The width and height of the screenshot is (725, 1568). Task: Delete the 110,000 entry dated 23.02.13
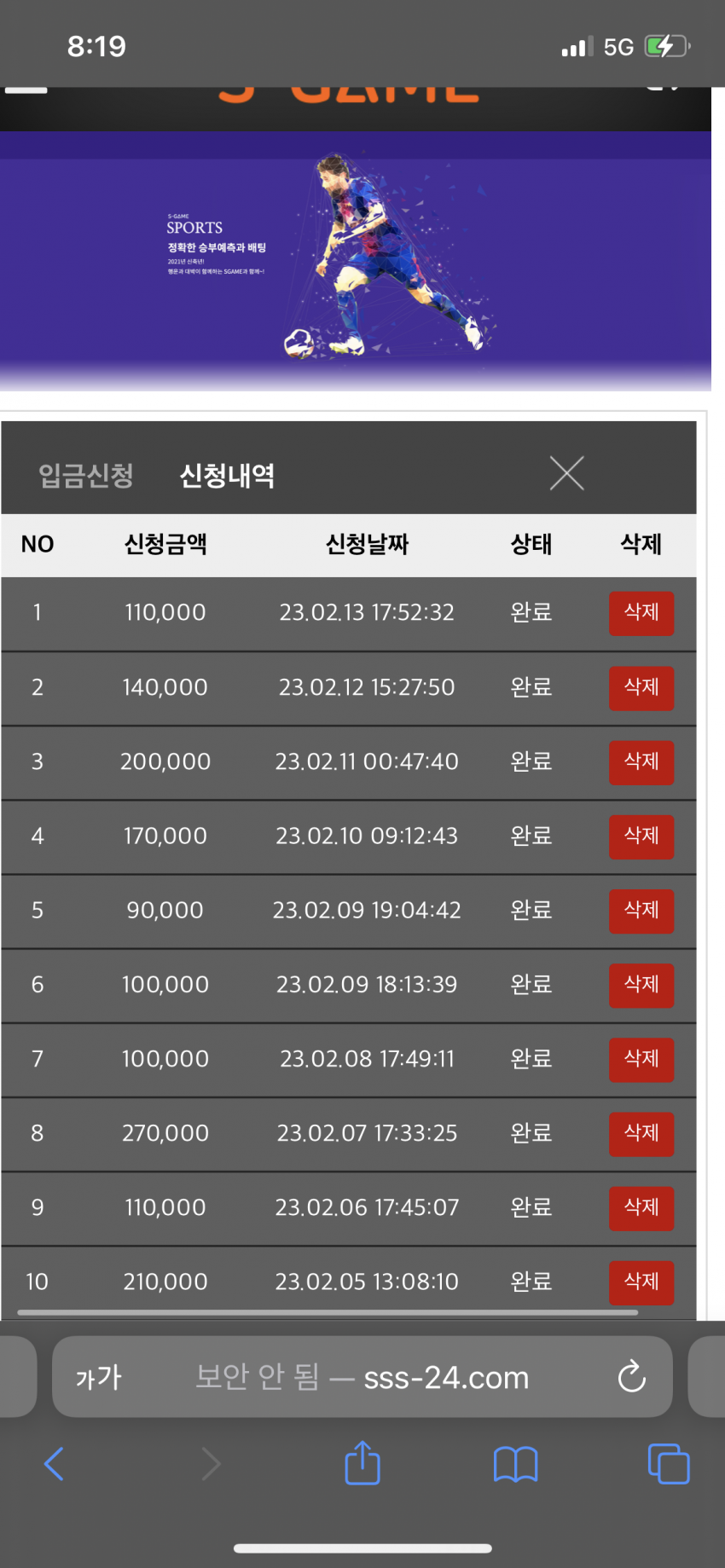(641, 613)
